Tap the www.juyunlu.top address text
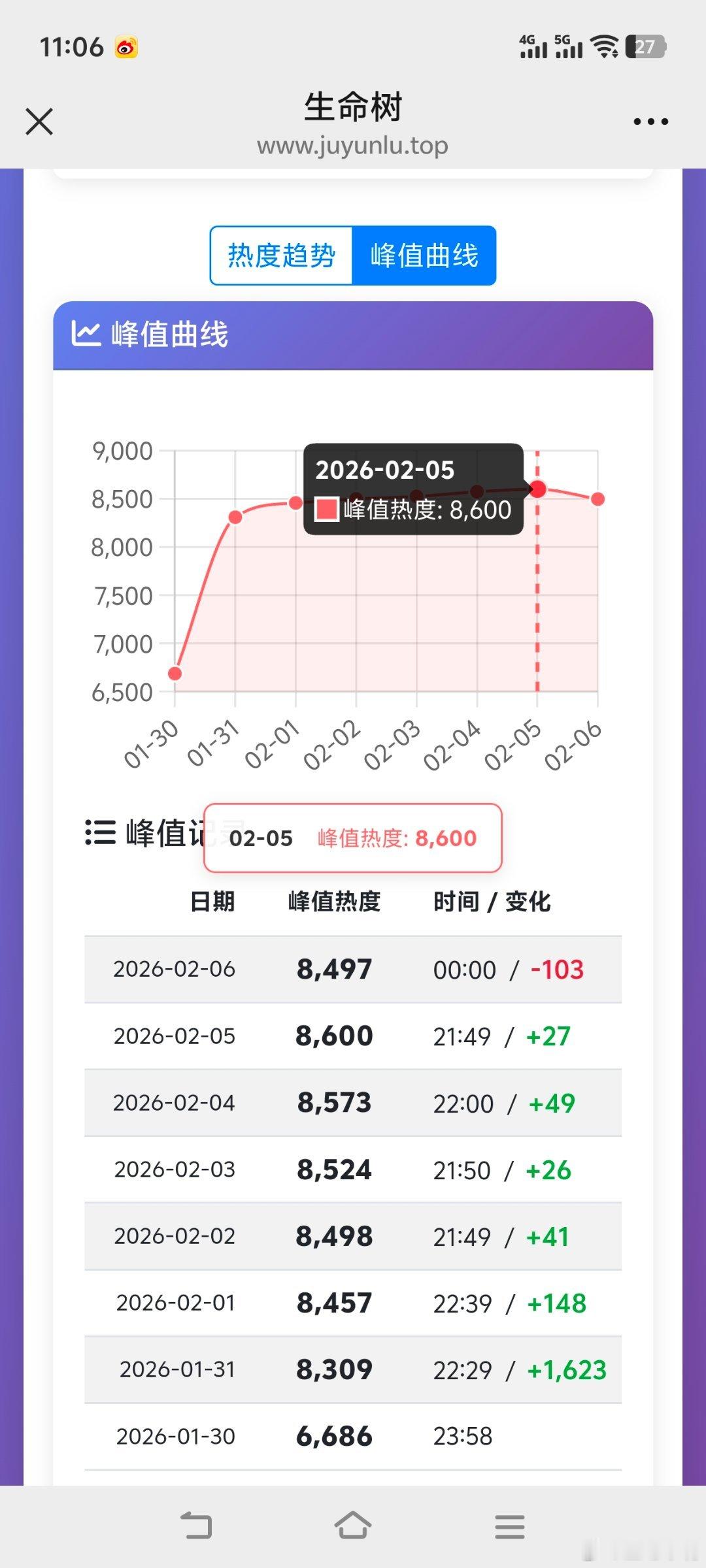The height and width of the screenshot is (1568, 706). click(353, 146)
